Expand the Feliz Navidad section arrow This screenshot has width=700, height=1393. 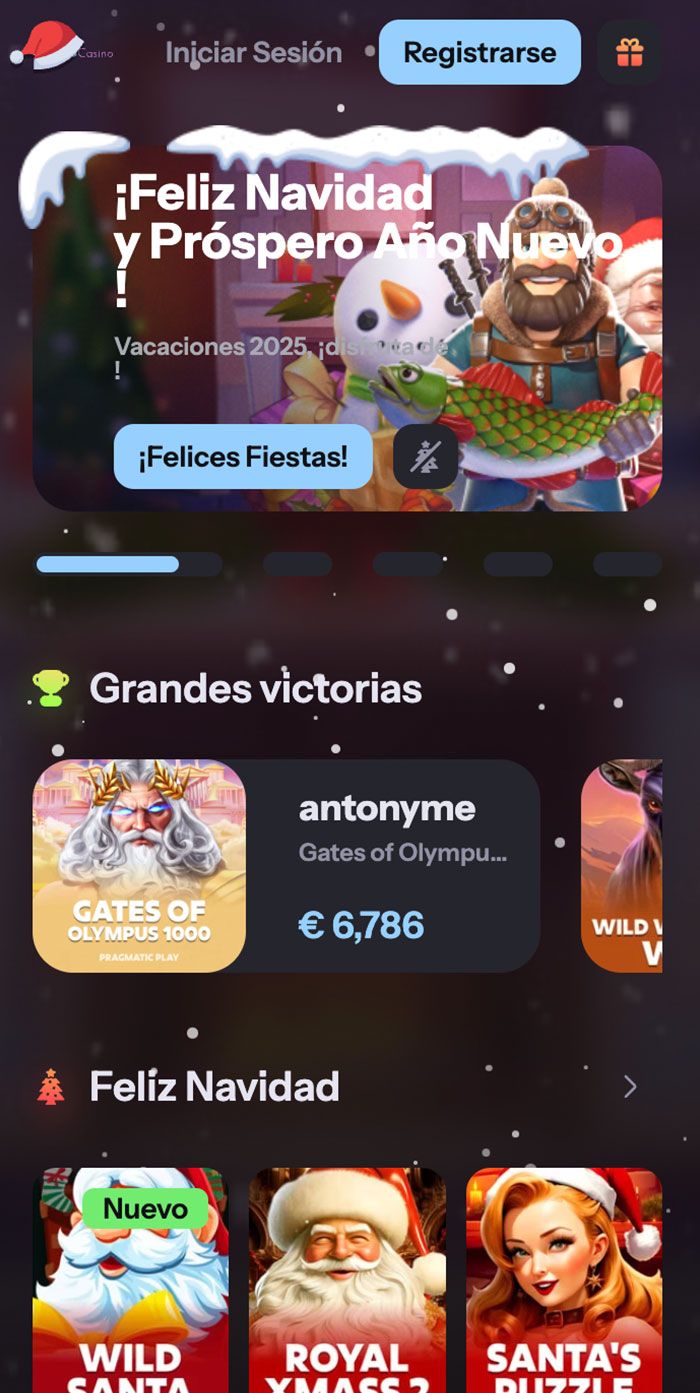[x=629, y=1087]
